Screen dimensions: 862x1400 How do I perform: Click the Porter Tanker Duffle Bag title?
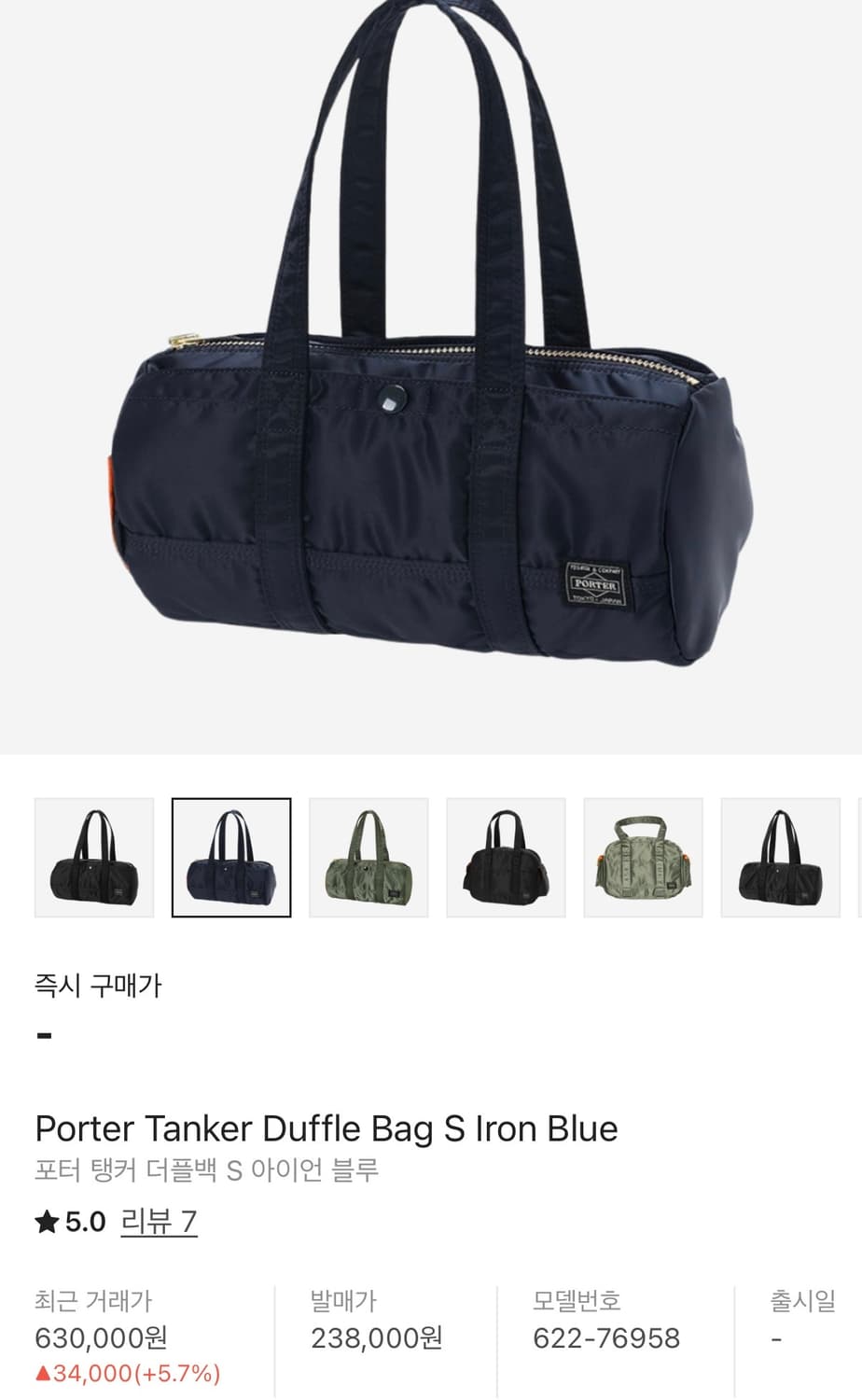(326, 1129)
